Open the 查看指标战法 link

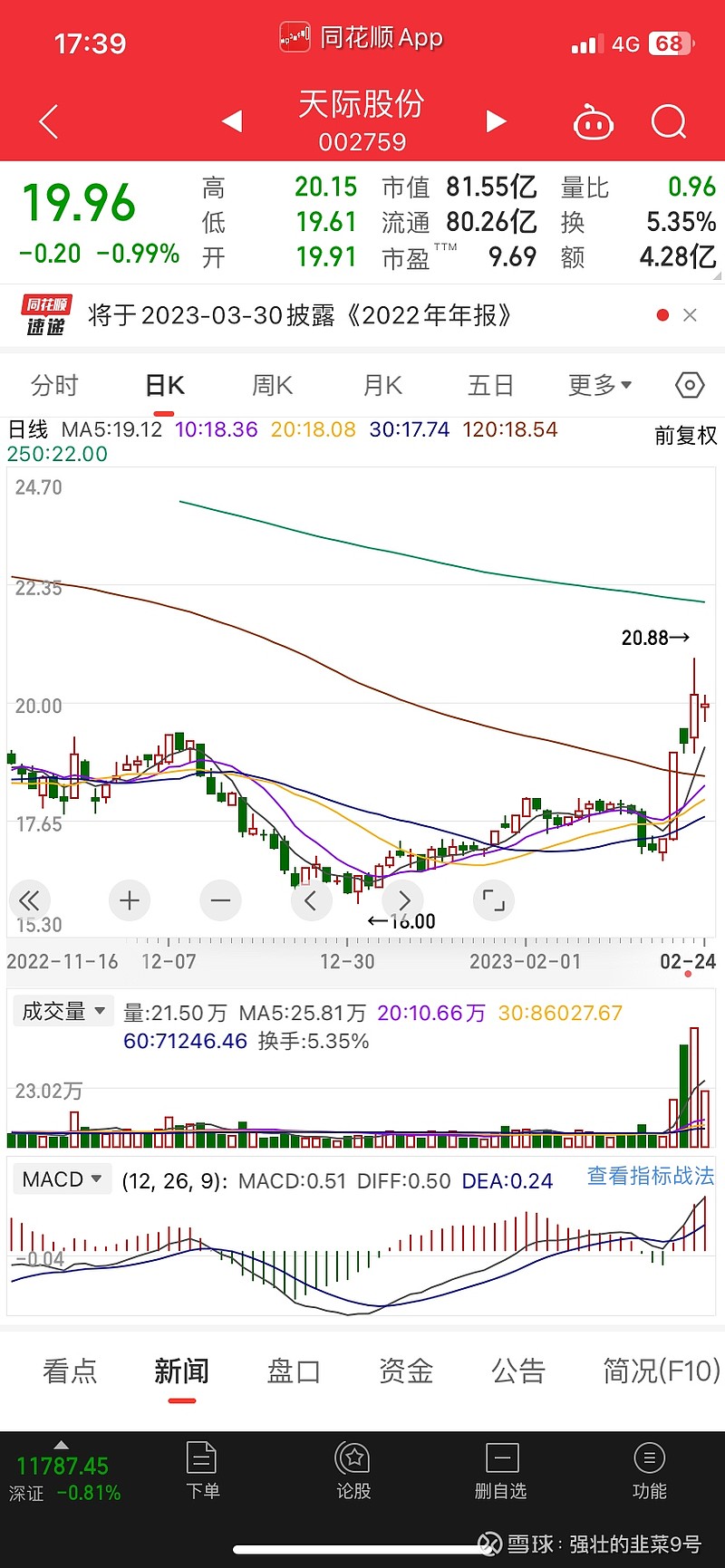click(650, 1176)
